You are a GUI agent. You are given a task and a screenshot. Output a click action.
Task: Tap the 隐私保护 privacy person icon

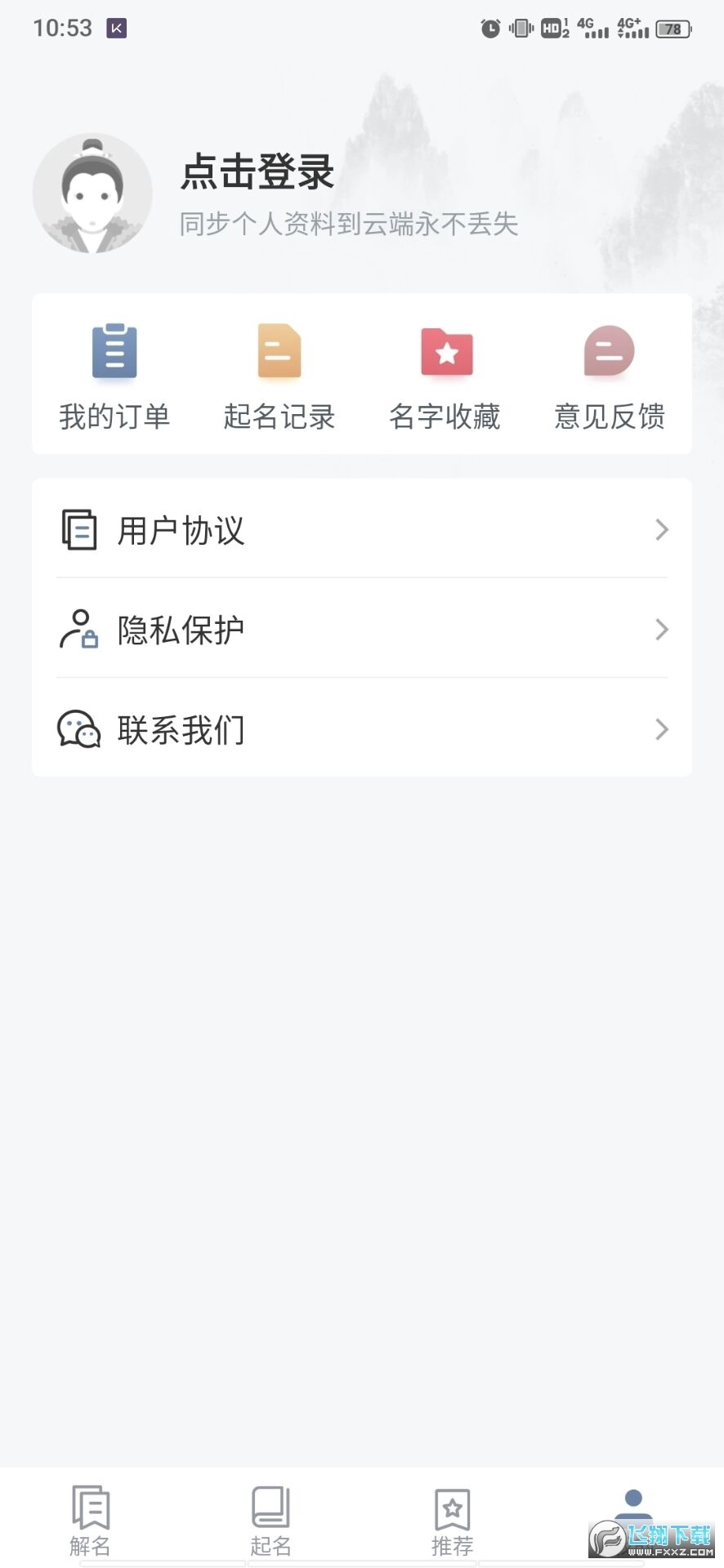point(79,630)
